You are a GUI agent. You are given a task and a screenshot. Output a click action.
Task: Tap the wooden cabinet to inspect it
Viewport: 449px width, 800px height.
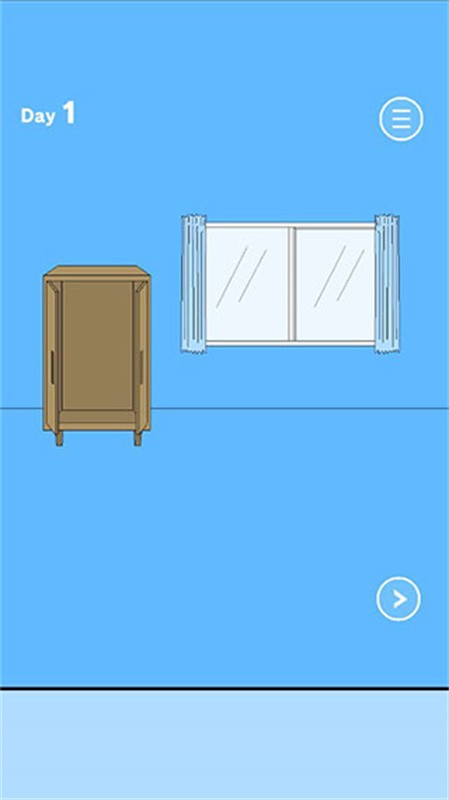(x=97, y=356)
